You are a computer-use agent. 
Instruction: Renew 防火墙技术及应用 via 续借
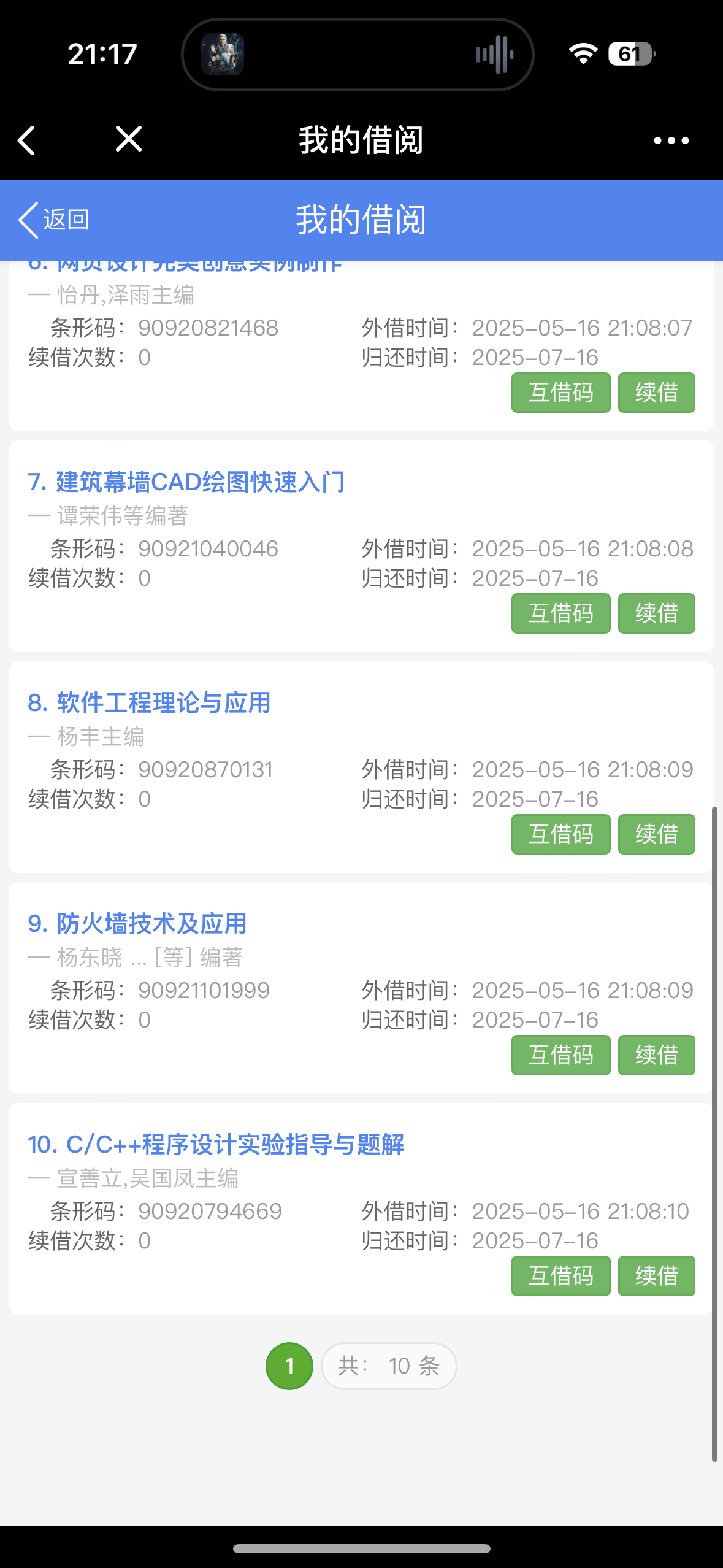(656, 1055)
